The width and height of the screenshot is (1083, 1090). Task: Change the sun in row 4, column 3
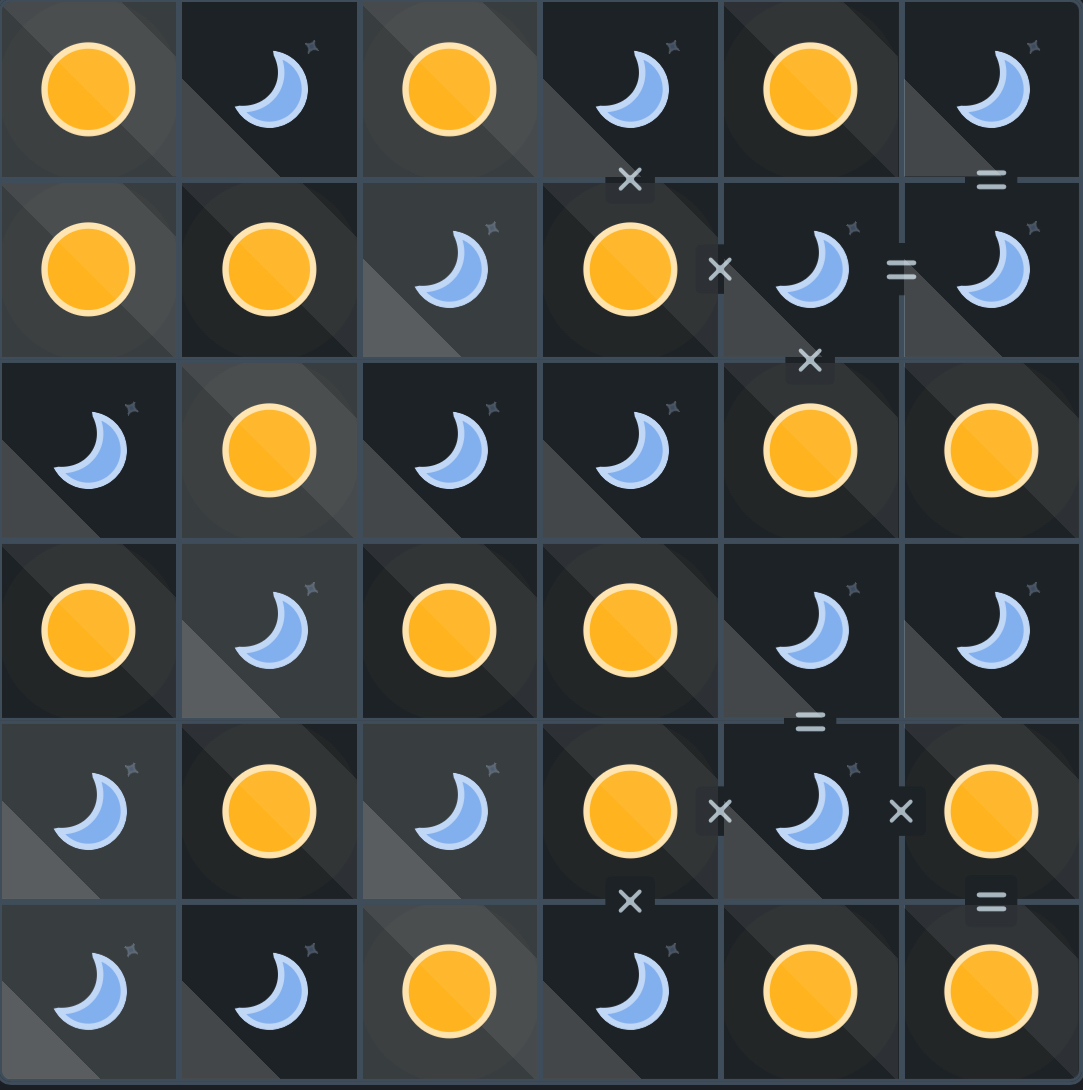point(450,631)
